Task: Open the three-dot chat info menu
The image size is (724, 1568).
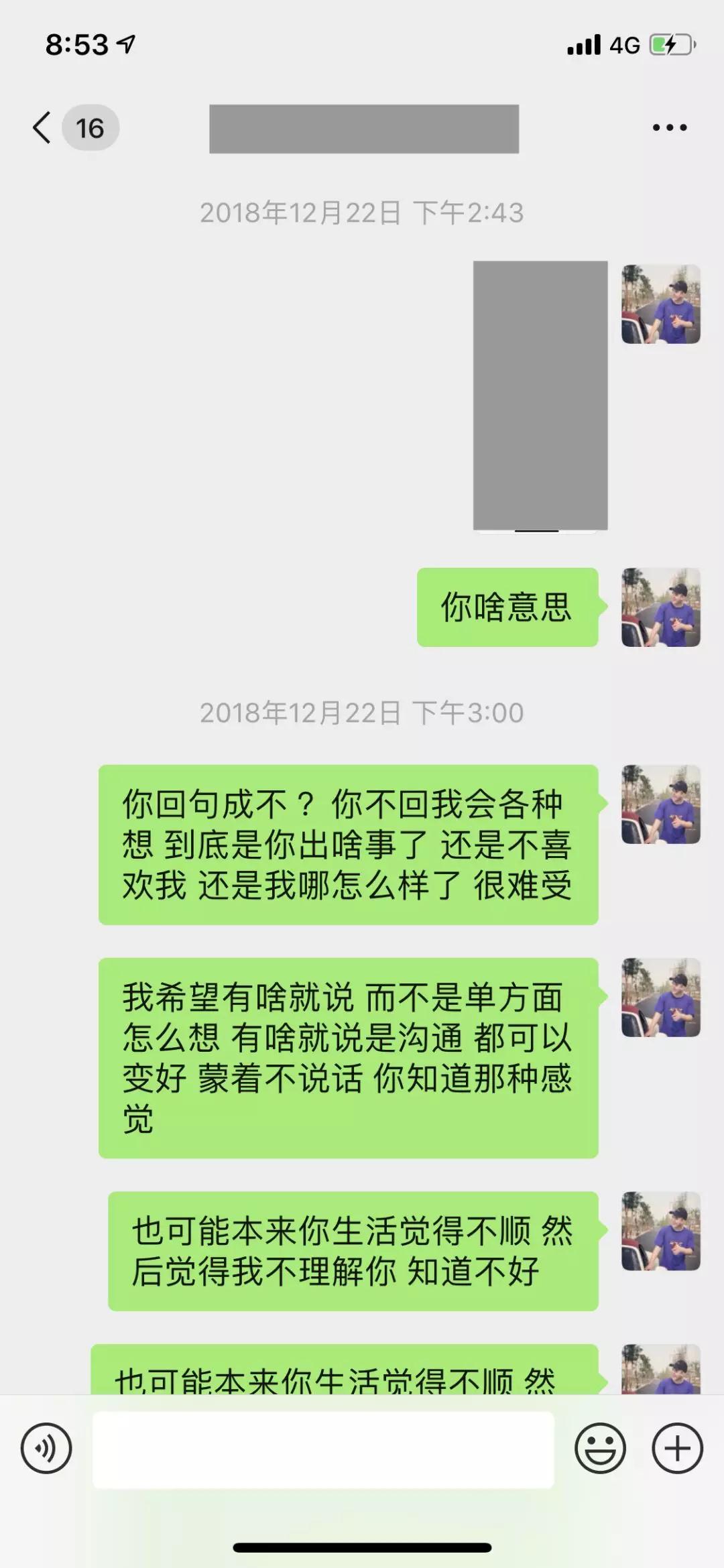Action: (x=670, y=127)
